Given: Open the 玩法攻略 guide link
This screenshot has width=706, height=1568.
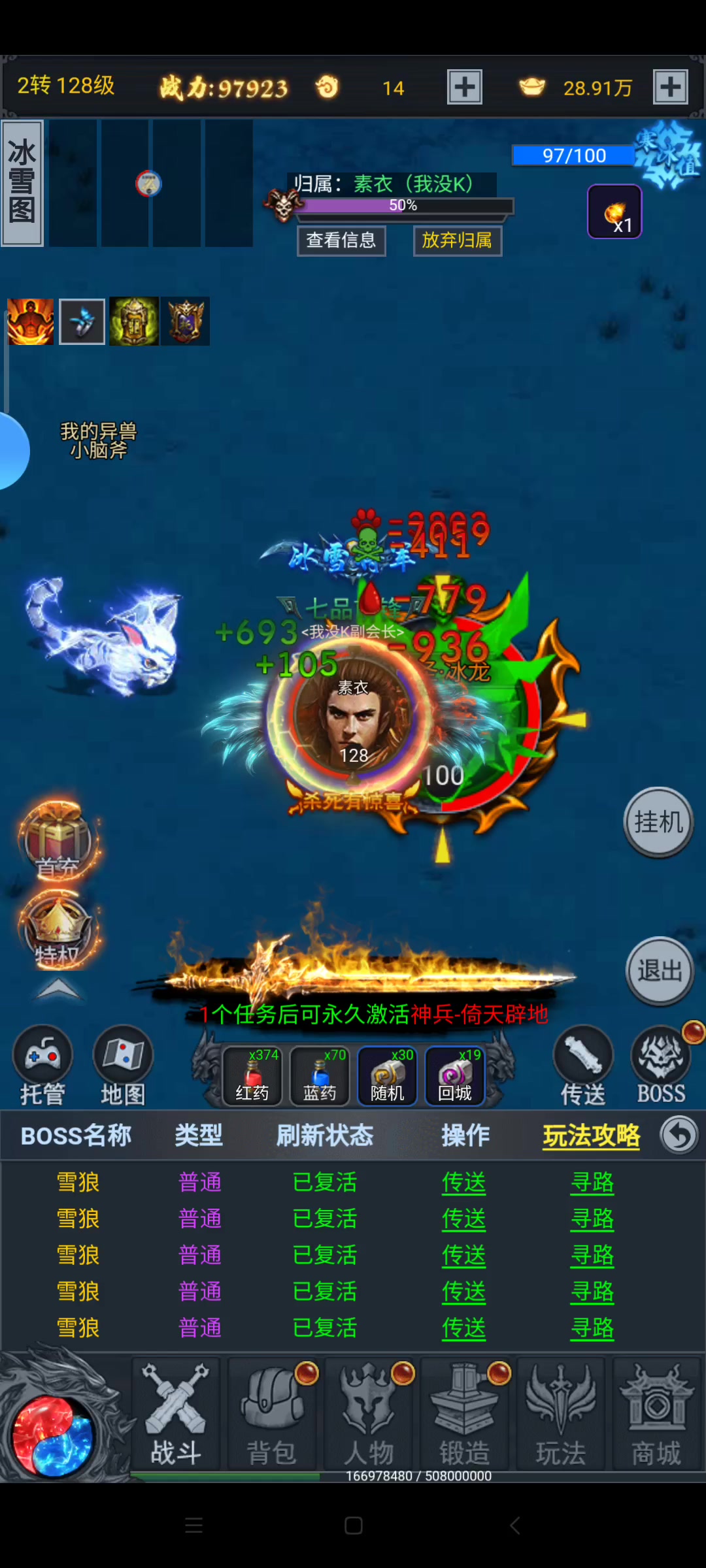Looking at the screenshot, I should click(x=592, y=1136).
